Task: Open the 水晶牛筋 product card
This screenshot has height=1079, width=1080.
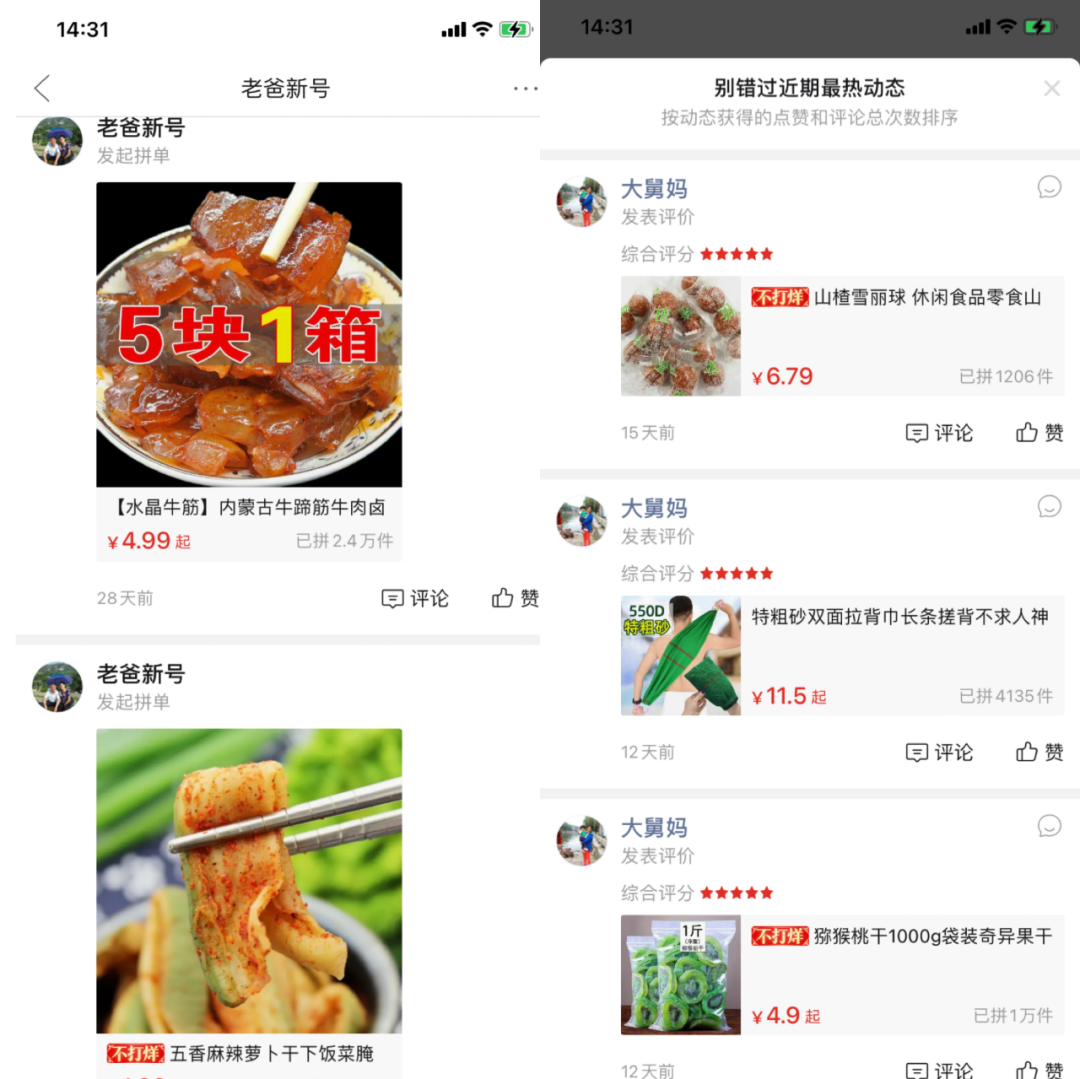Action: pyautogui.click(x=249, y=371)
